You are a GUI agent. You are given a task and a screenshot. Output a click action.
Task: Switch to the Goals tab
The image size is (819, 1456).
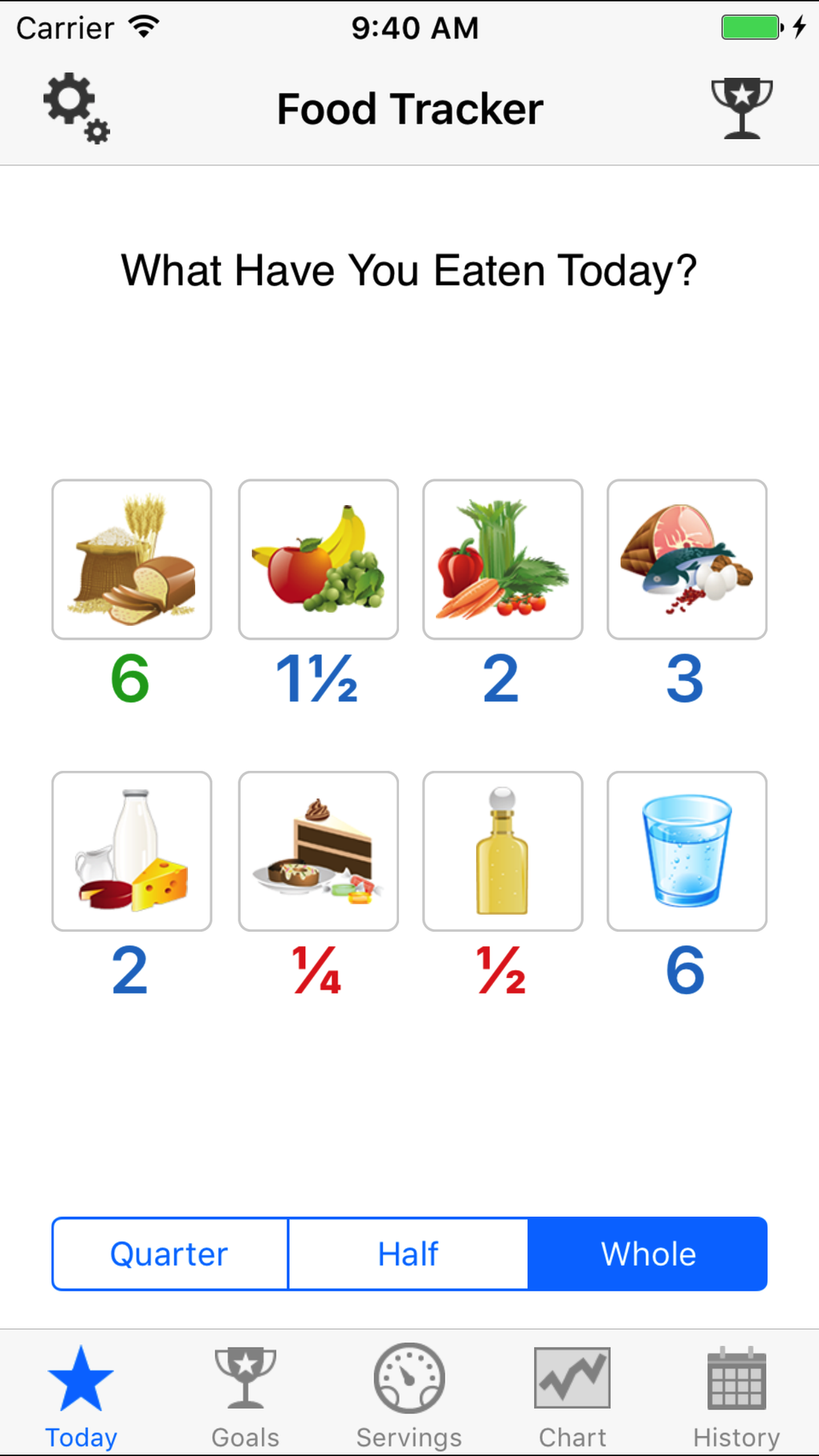click(245, 1396)
